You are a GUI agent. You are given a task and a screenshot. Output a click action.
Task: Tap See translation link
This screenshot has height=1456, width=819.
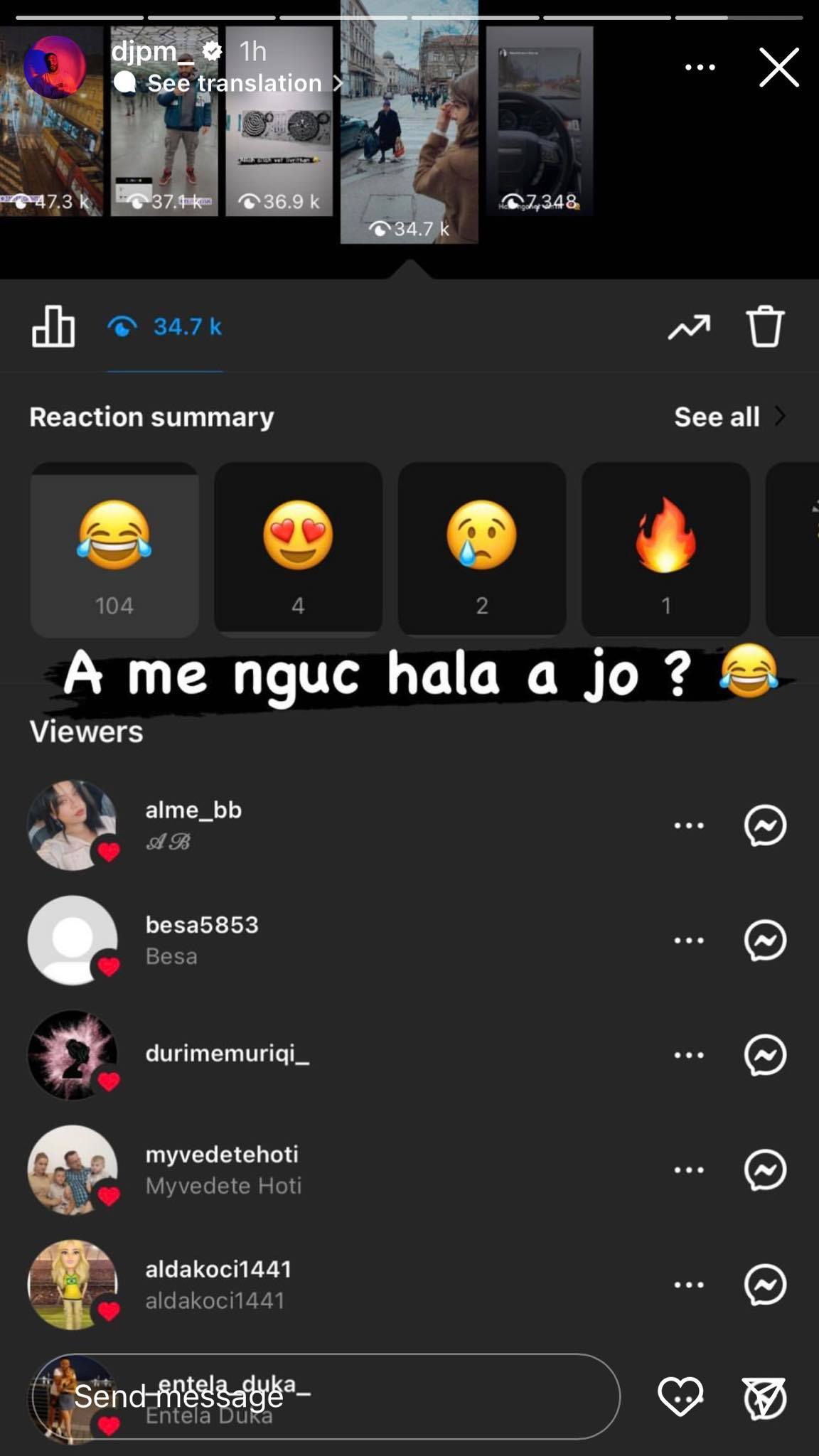coord(235,83)
